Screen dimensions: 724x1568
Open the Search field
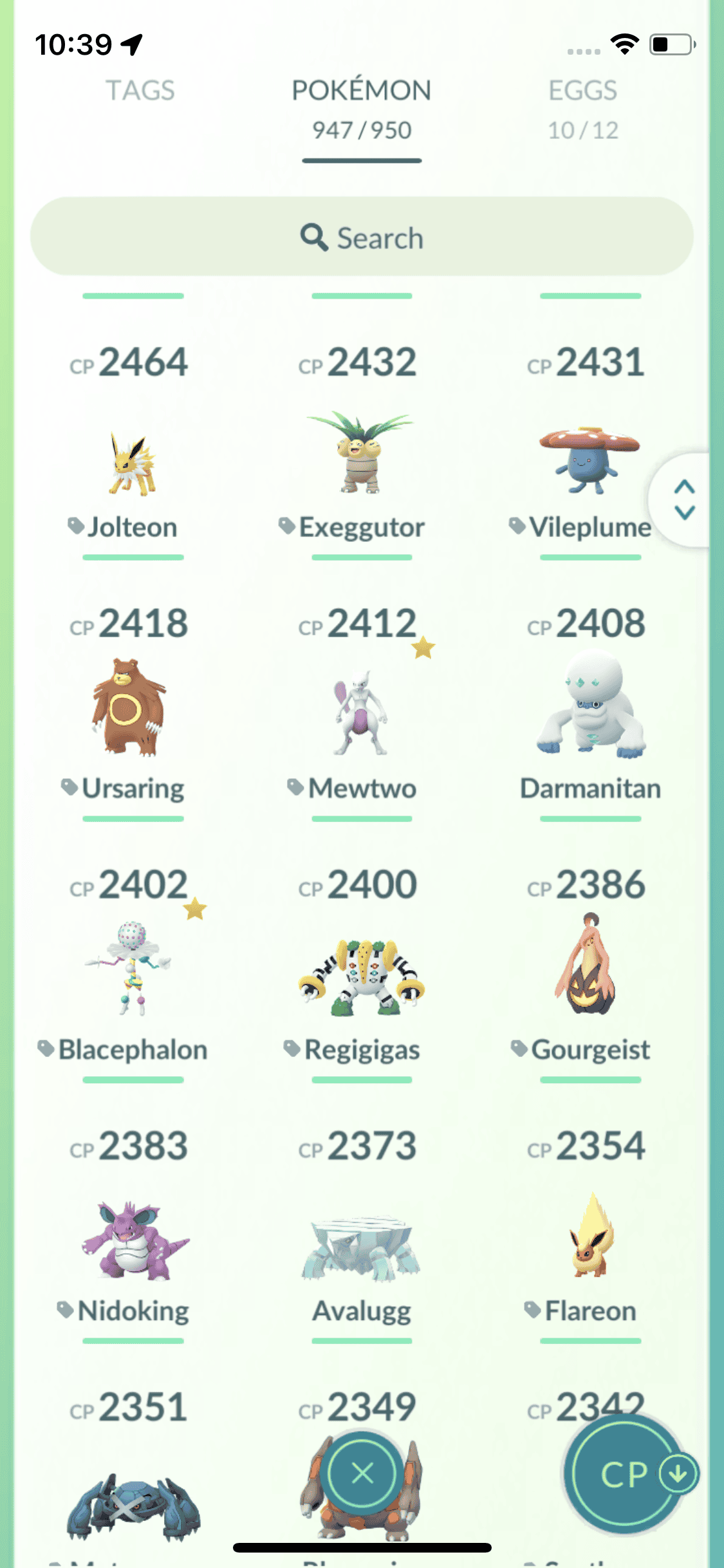tap(362, 237)
